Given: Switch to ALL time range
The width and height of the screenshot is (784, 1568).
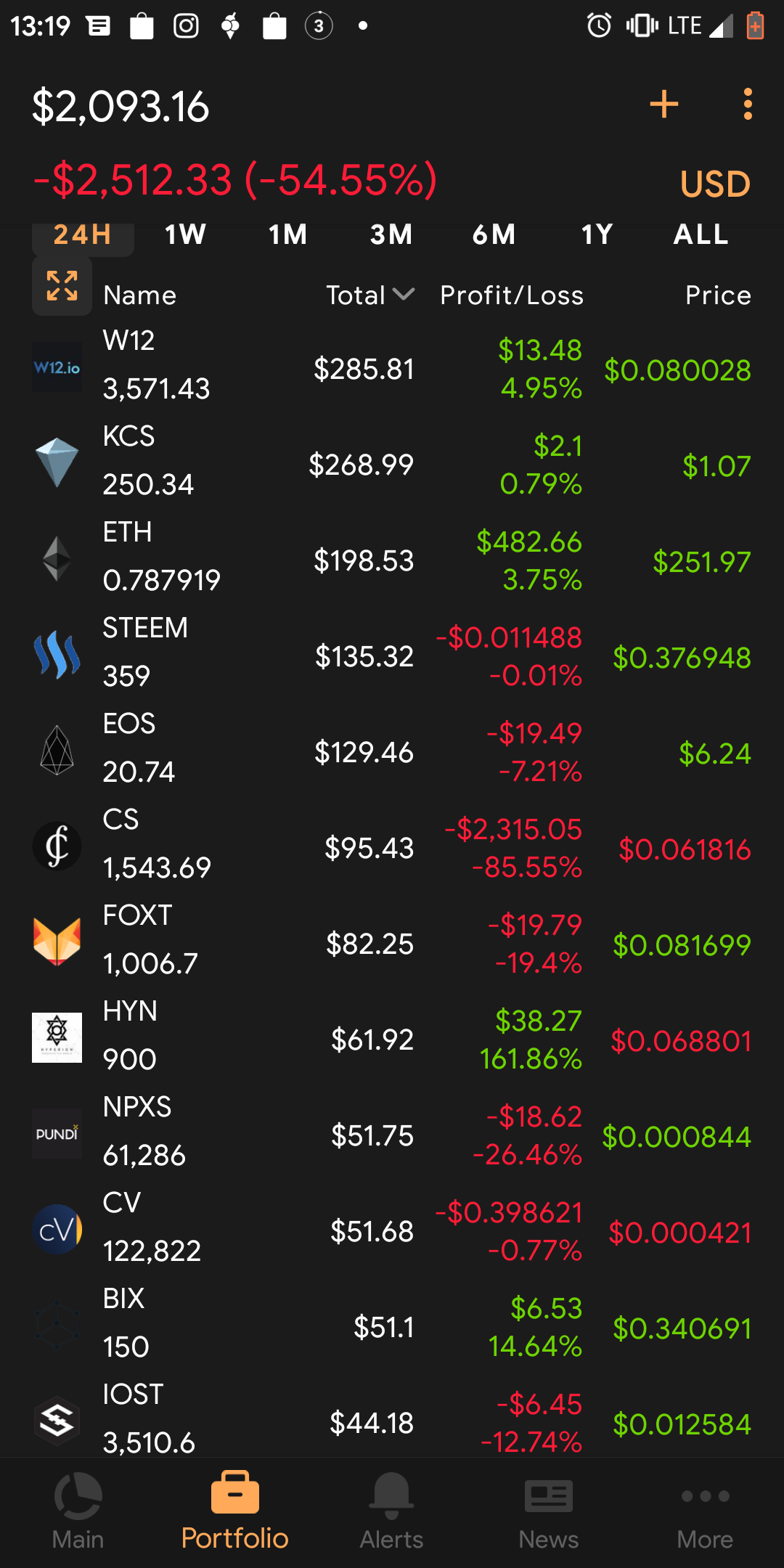Looking at the screenshot, I should (699, 234).
